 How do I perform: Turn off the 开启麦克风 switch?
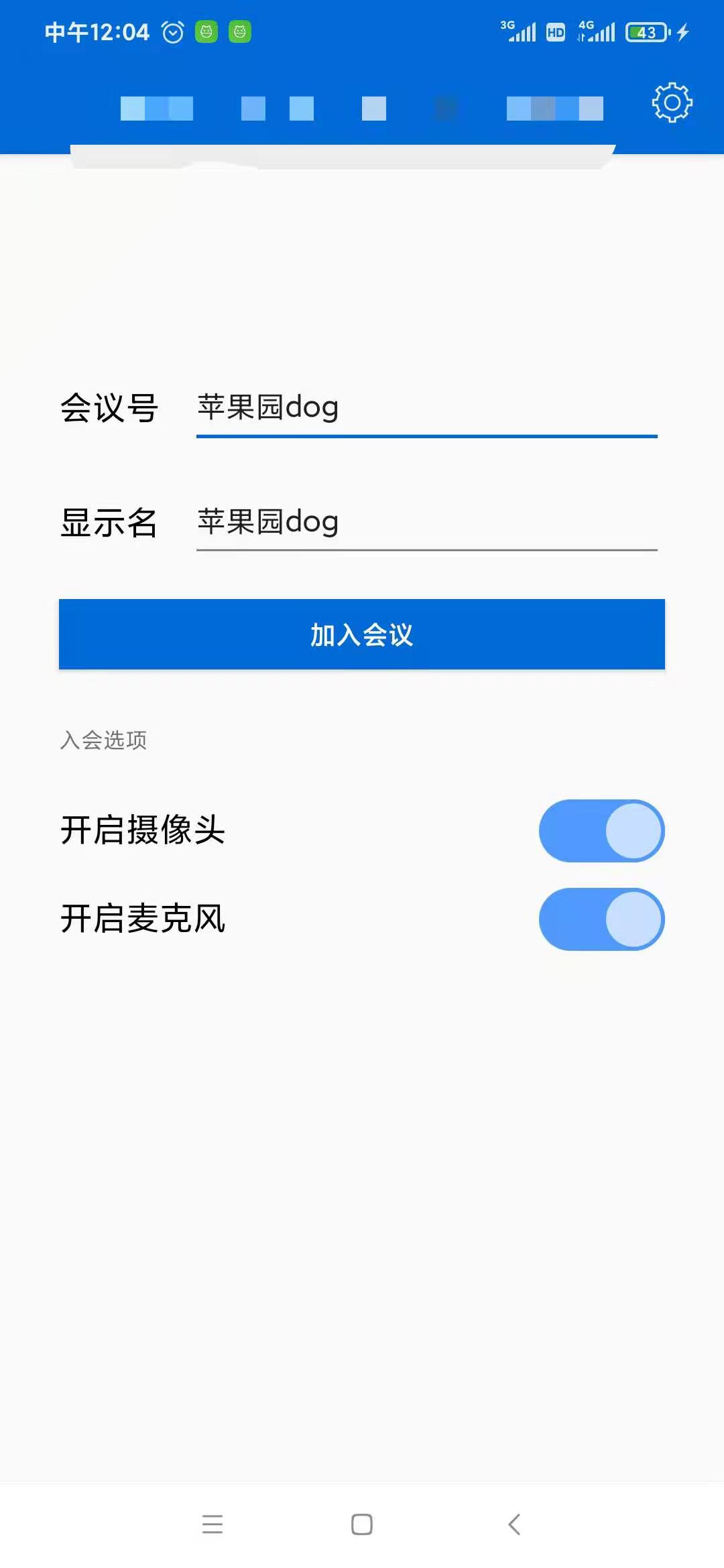pos(601,919)
